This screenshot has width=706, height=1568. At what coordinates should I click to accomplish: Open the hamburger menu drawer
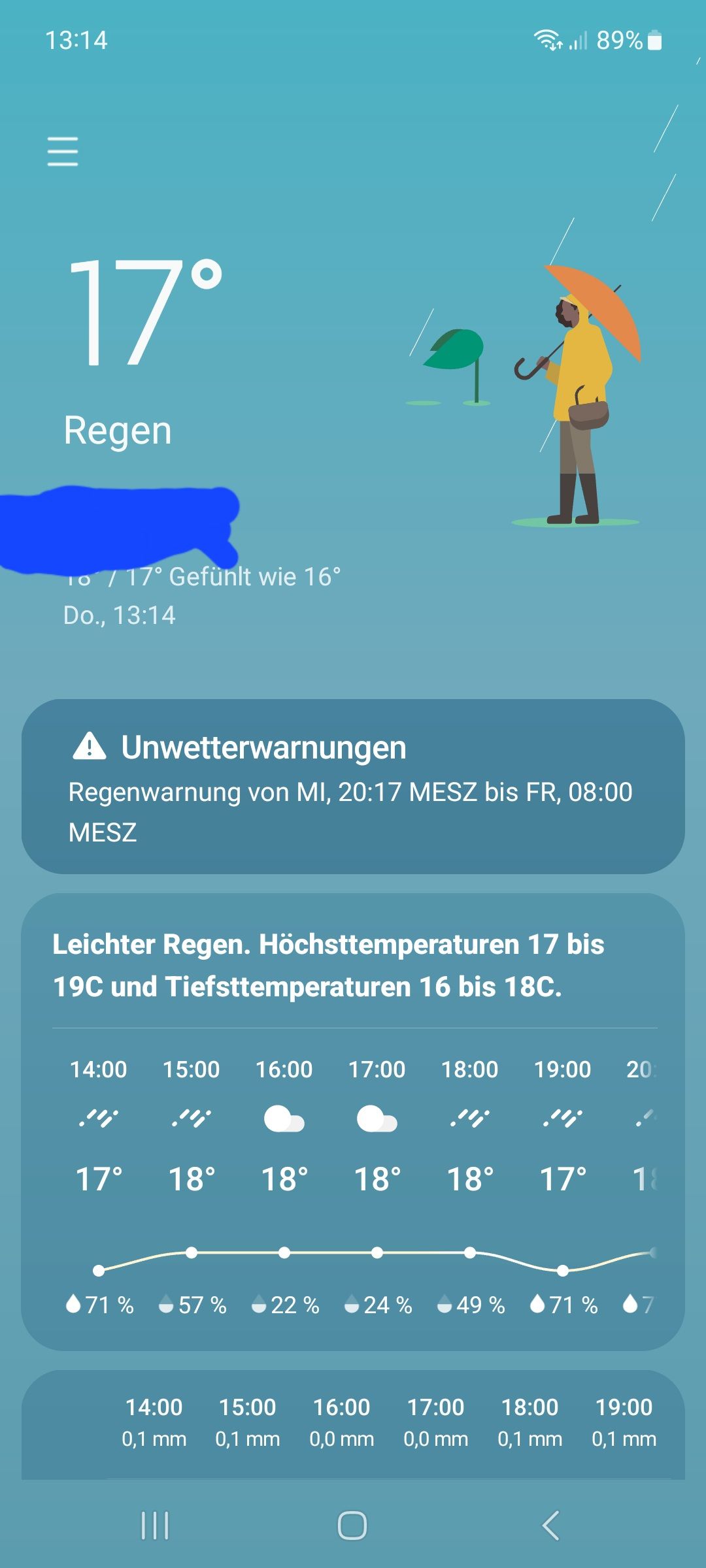(x=63, y=152)
